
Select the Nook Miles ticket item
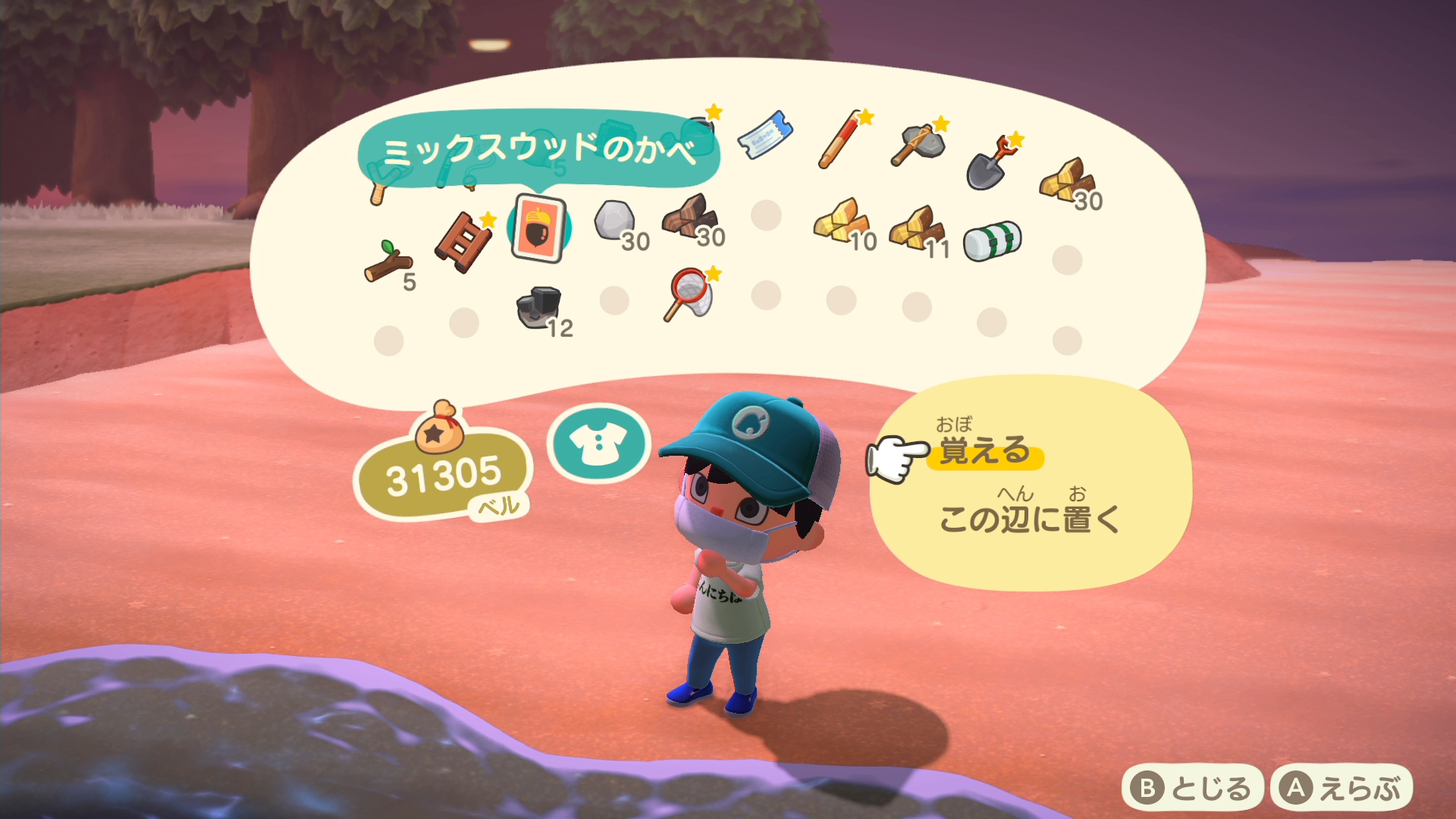tap(764, 135)
